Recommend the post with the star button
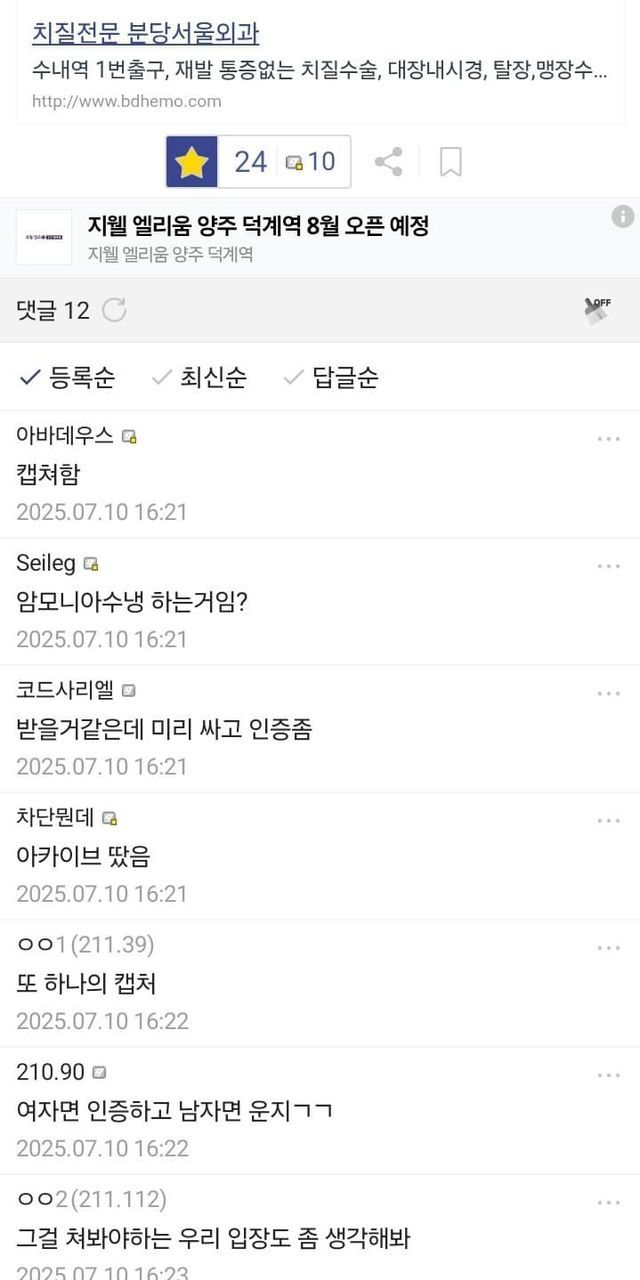 pyautogui.click(x=191, y=162)
